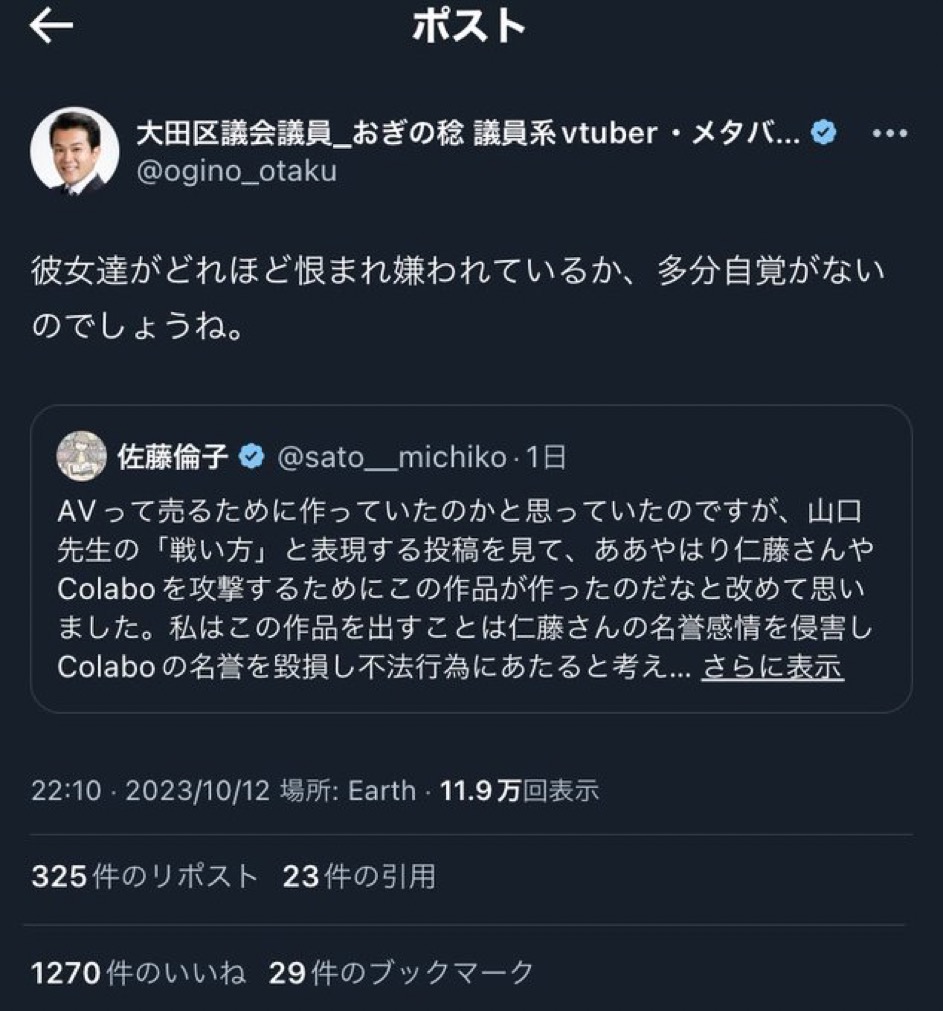View the 325 件のリポスト list
The width and height of the screenshot is (943, 1011).
click(145, 877)
